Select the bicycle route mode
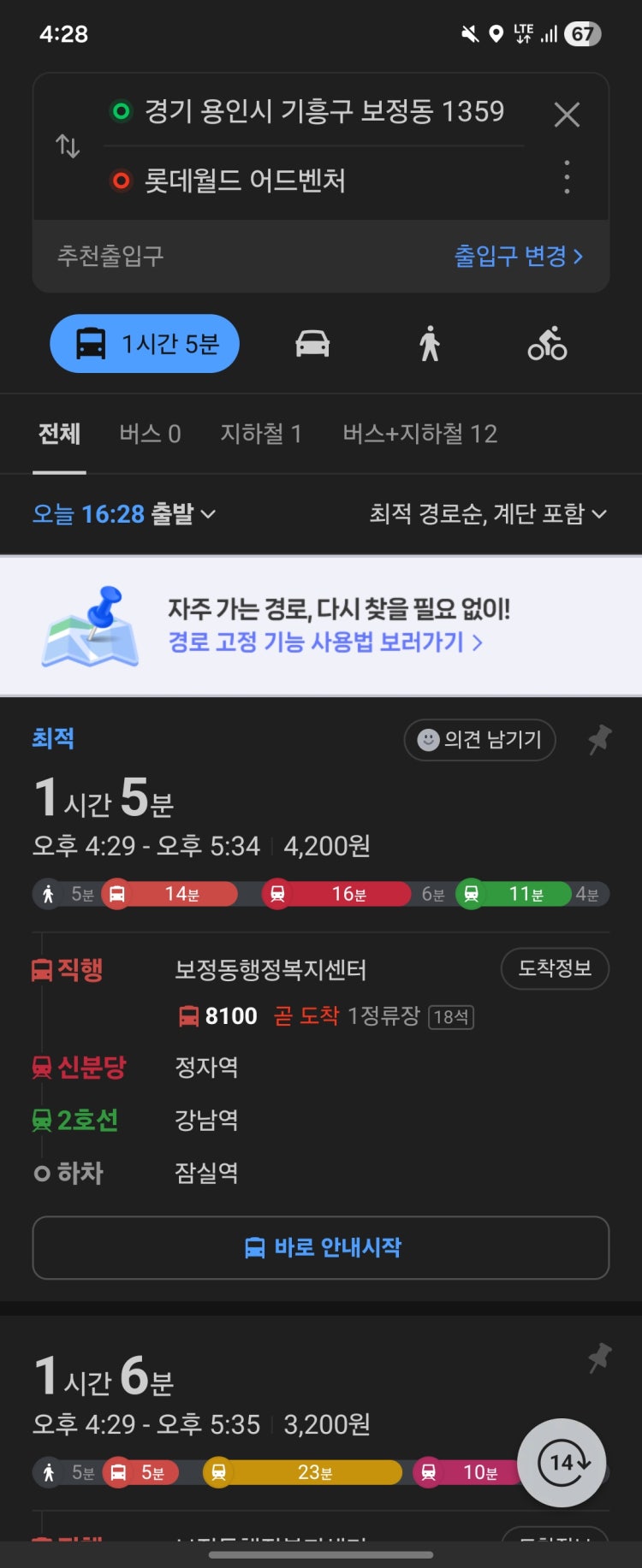 click(x=546, y=343)
